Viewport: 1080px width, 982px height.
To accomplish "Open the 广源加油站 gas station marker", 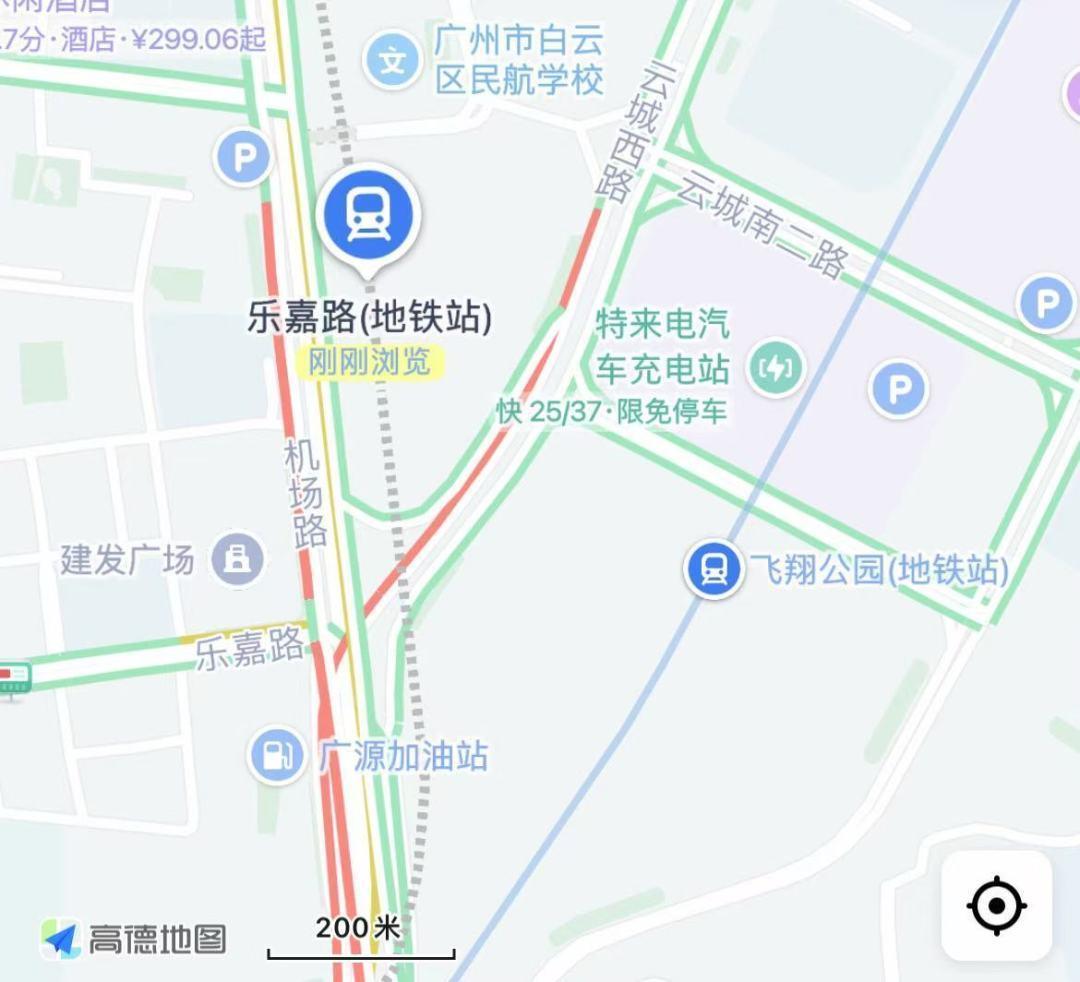I will (277, 756).
